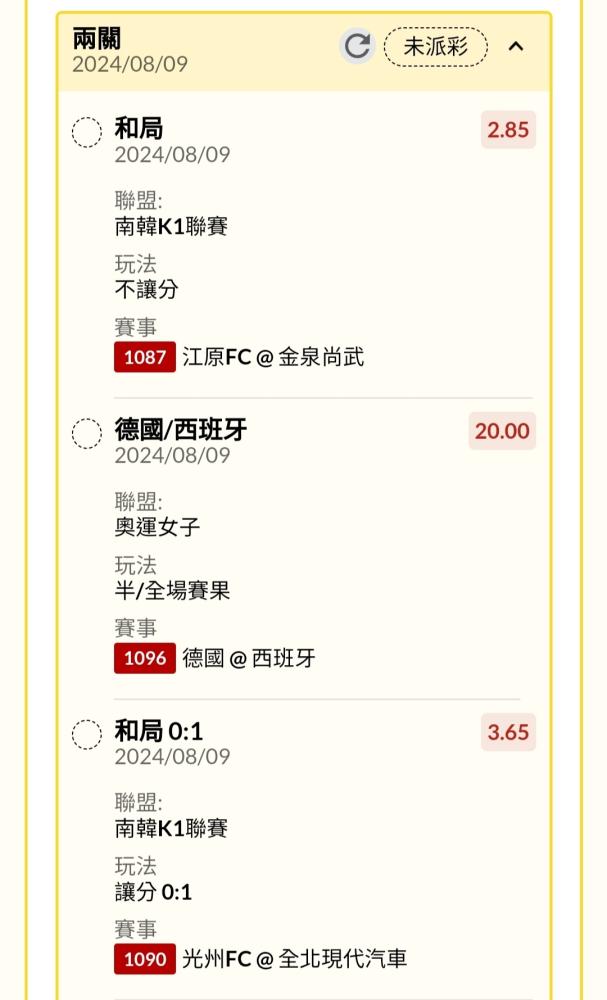Collapse the 兩關 bet card
The image size is (607, 1000).
coord(516,47)
